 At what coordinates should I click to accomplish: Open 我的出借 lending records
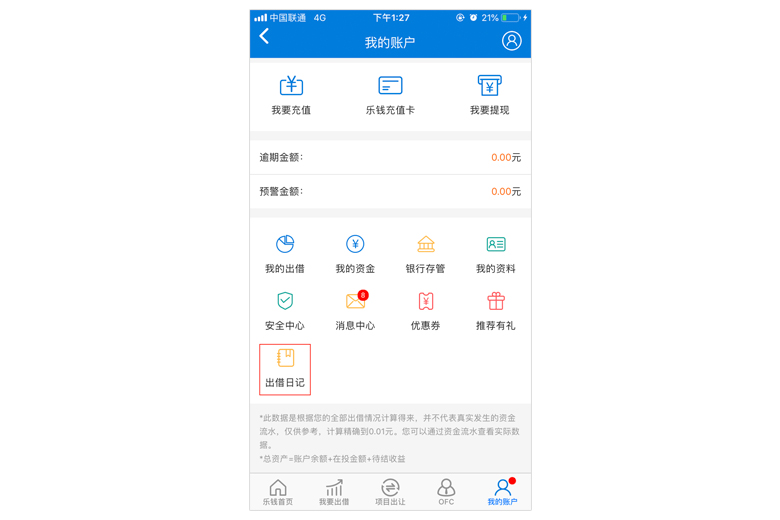pos(285,254)
